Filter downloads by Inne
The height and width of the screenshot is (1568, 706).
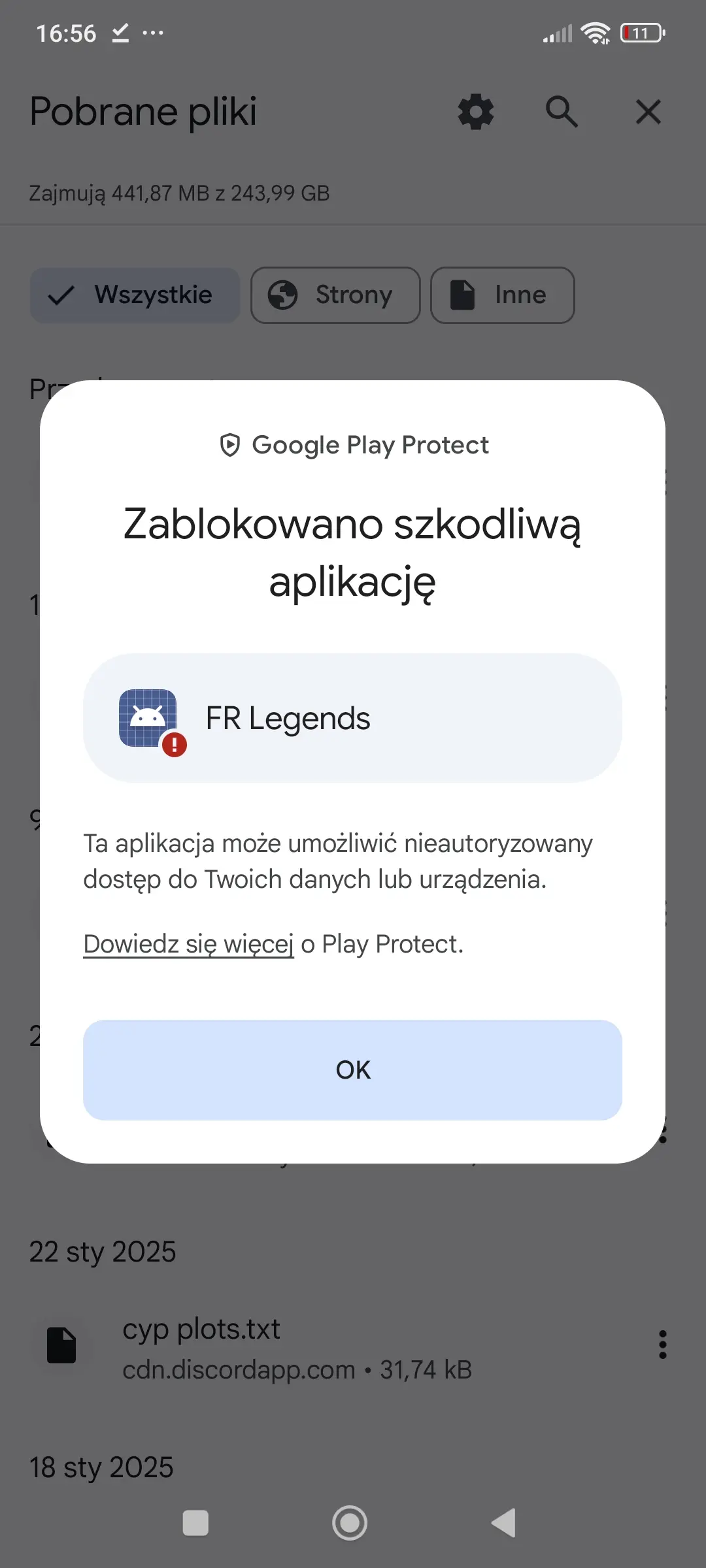pyautogui.click(x=502, y=295)
